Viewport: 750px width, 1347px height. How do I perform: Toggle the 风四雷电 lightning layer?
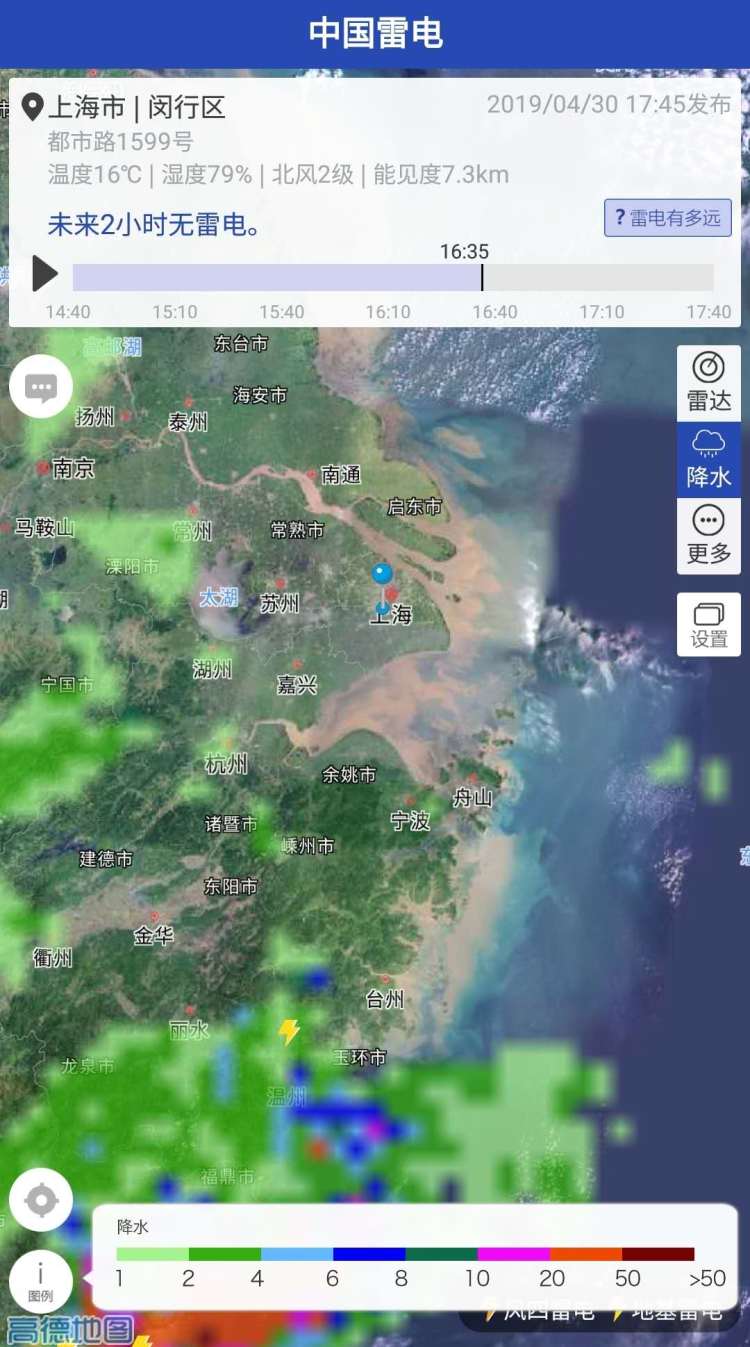click(x=538, y=1311)
